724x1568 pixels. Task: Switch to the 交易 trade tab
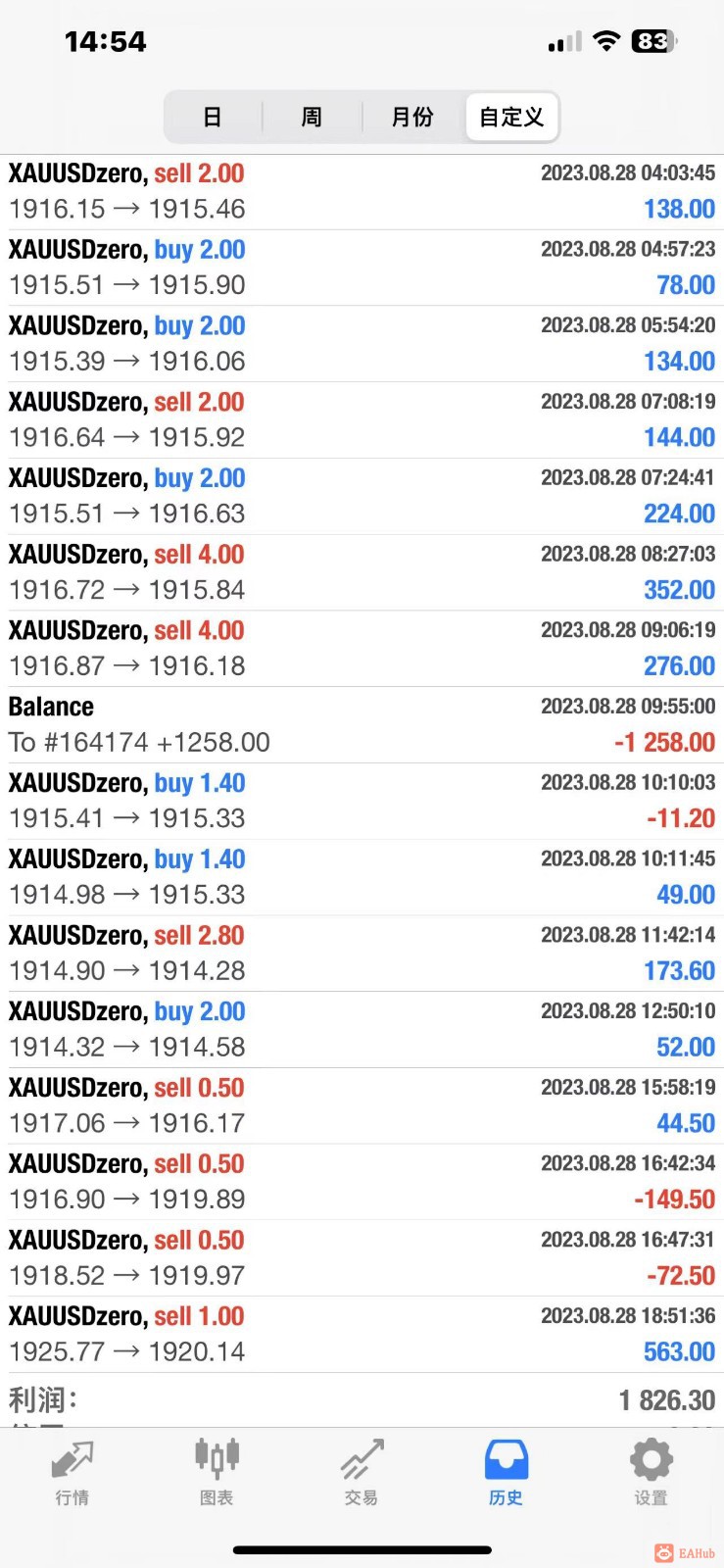pyautogui.click(x=362, y=1472)
